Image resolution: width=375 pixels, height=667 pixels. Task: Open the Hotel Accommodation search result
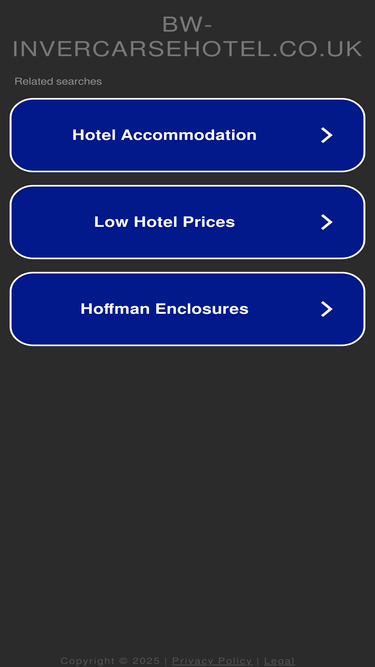click(188, 135)
